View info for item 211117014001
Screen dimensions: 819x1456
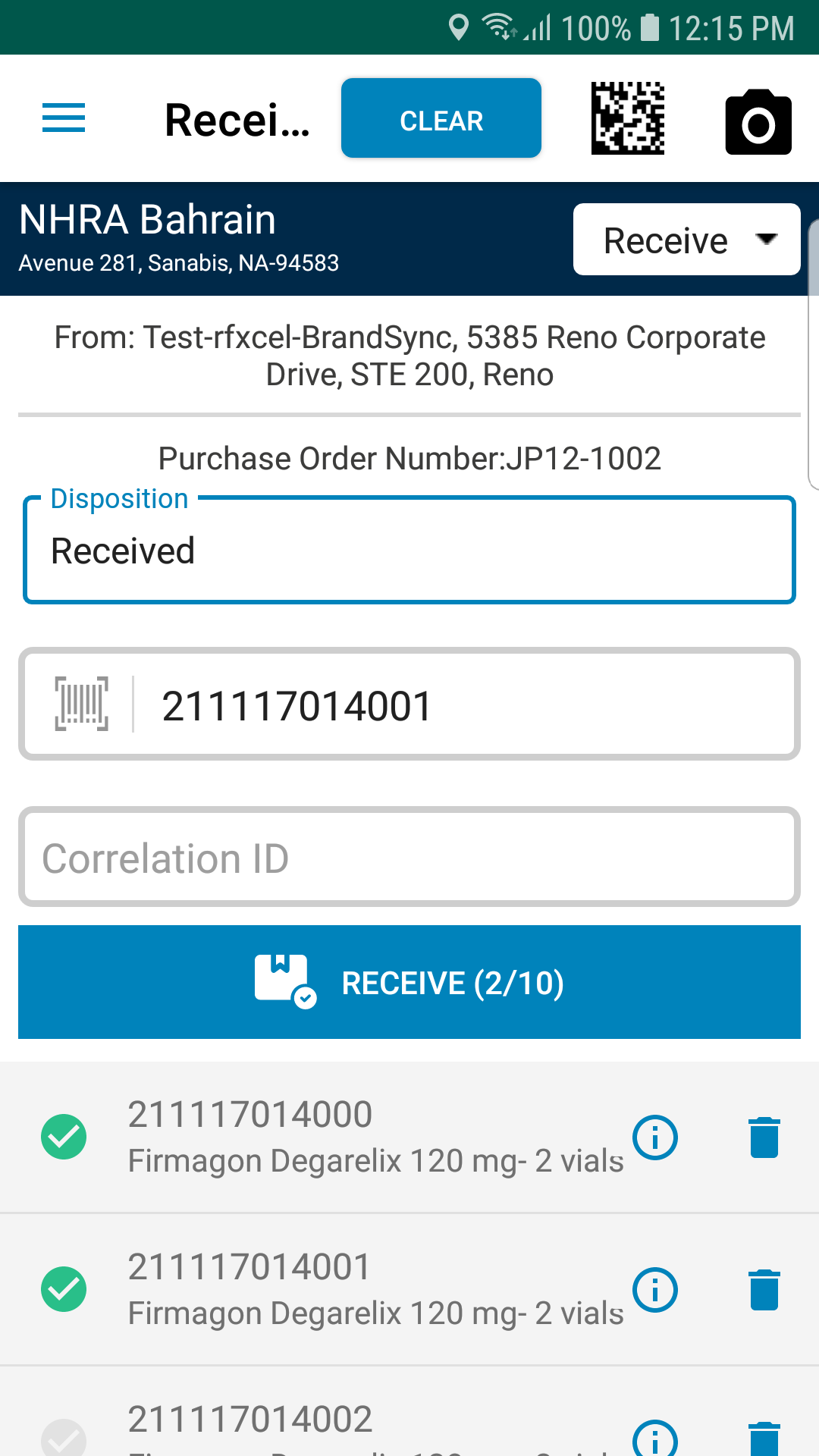coord(655,1290)
